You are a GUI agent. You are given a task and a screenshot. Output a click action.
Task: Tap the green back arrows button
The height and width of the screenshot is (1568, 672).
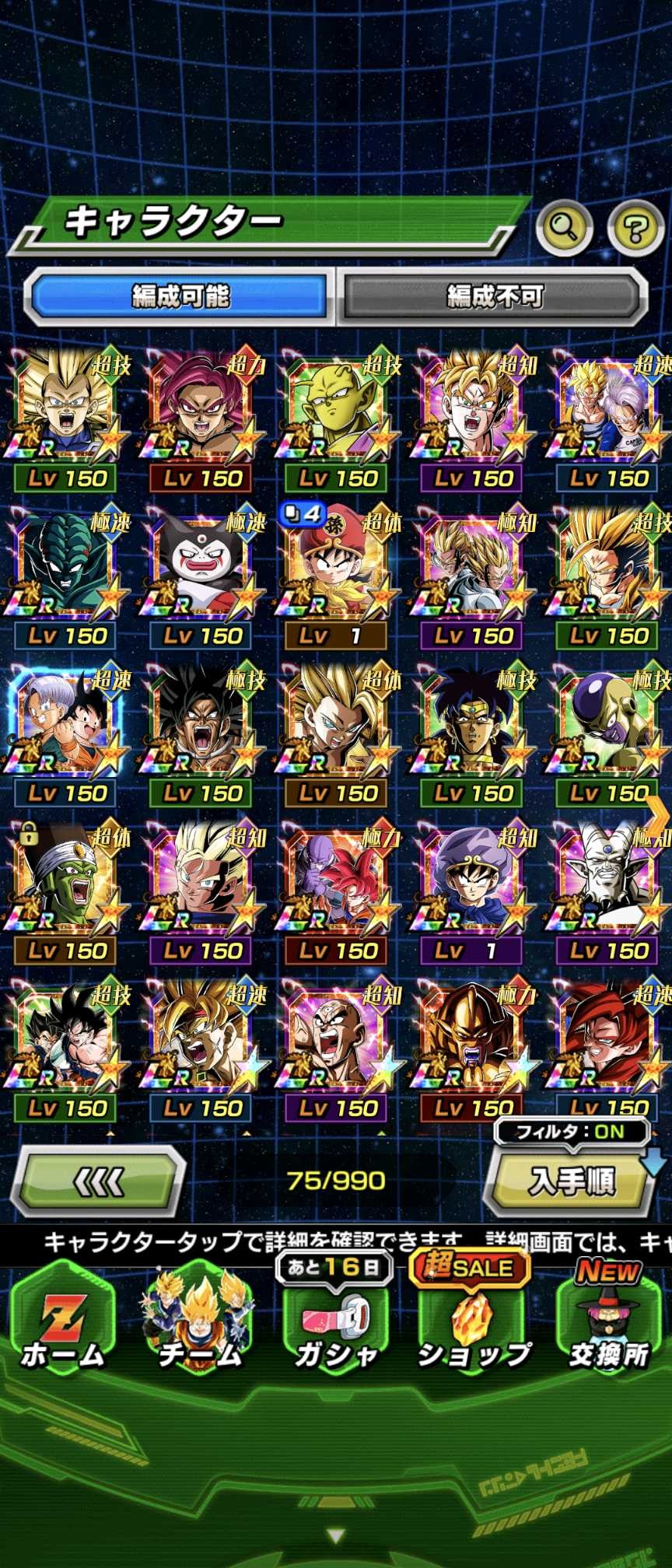99,1182
